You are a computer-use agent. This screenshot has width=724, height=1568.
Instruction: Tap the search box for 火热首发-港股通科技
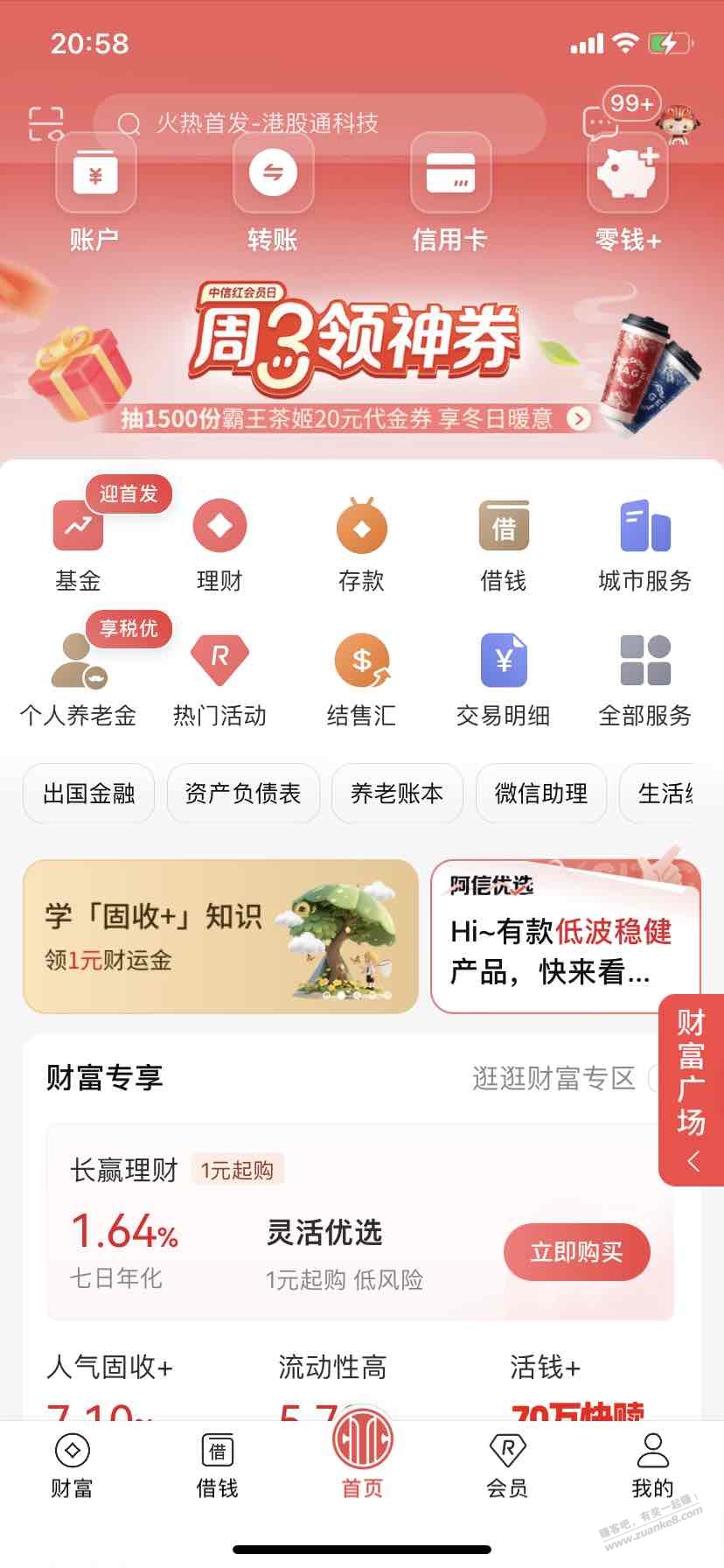[319, 123]
